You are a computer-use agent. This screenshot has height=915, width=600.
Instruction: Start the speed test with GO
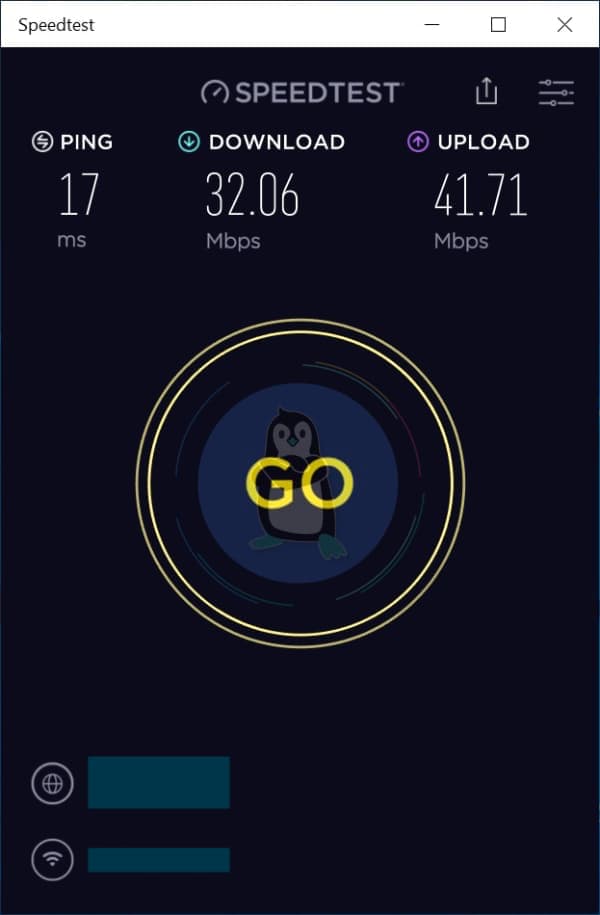click(299, 484)
